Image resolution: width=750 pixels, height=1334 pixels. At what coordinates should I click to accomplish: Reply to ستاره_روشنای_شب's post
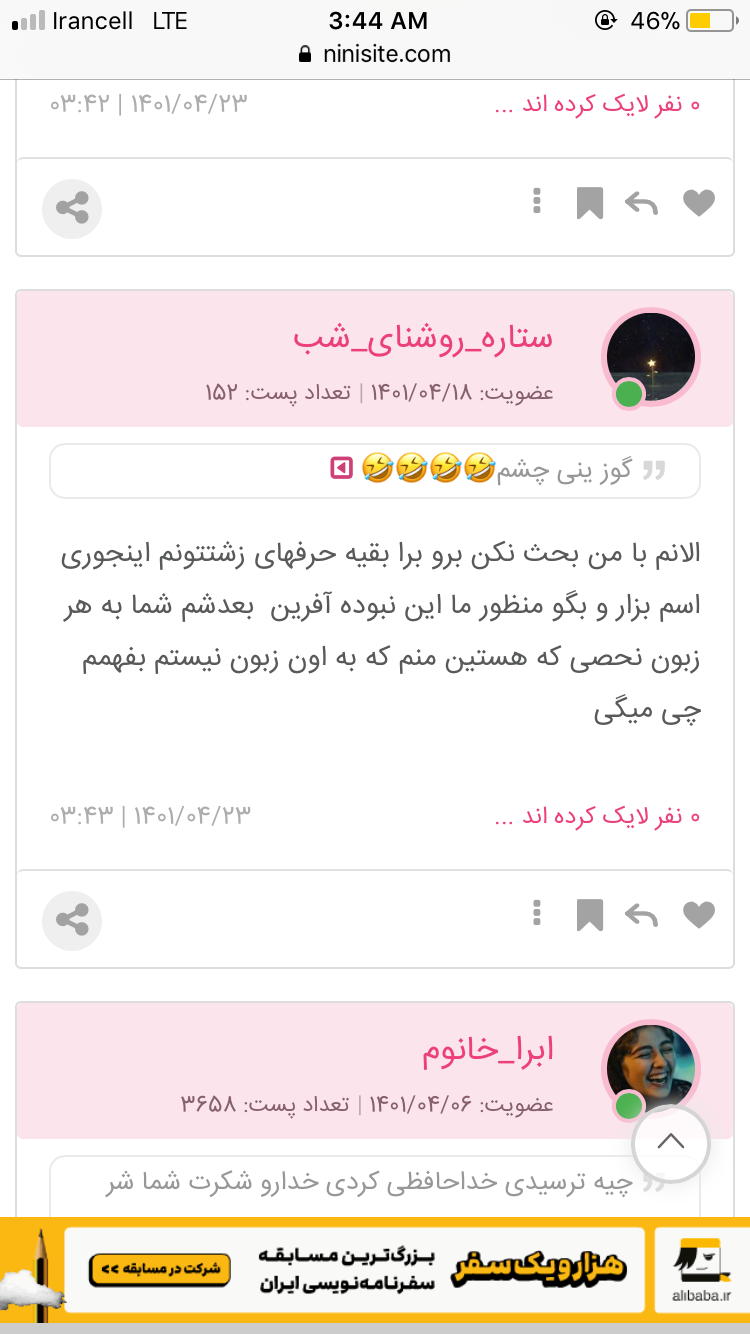point(641,914)
